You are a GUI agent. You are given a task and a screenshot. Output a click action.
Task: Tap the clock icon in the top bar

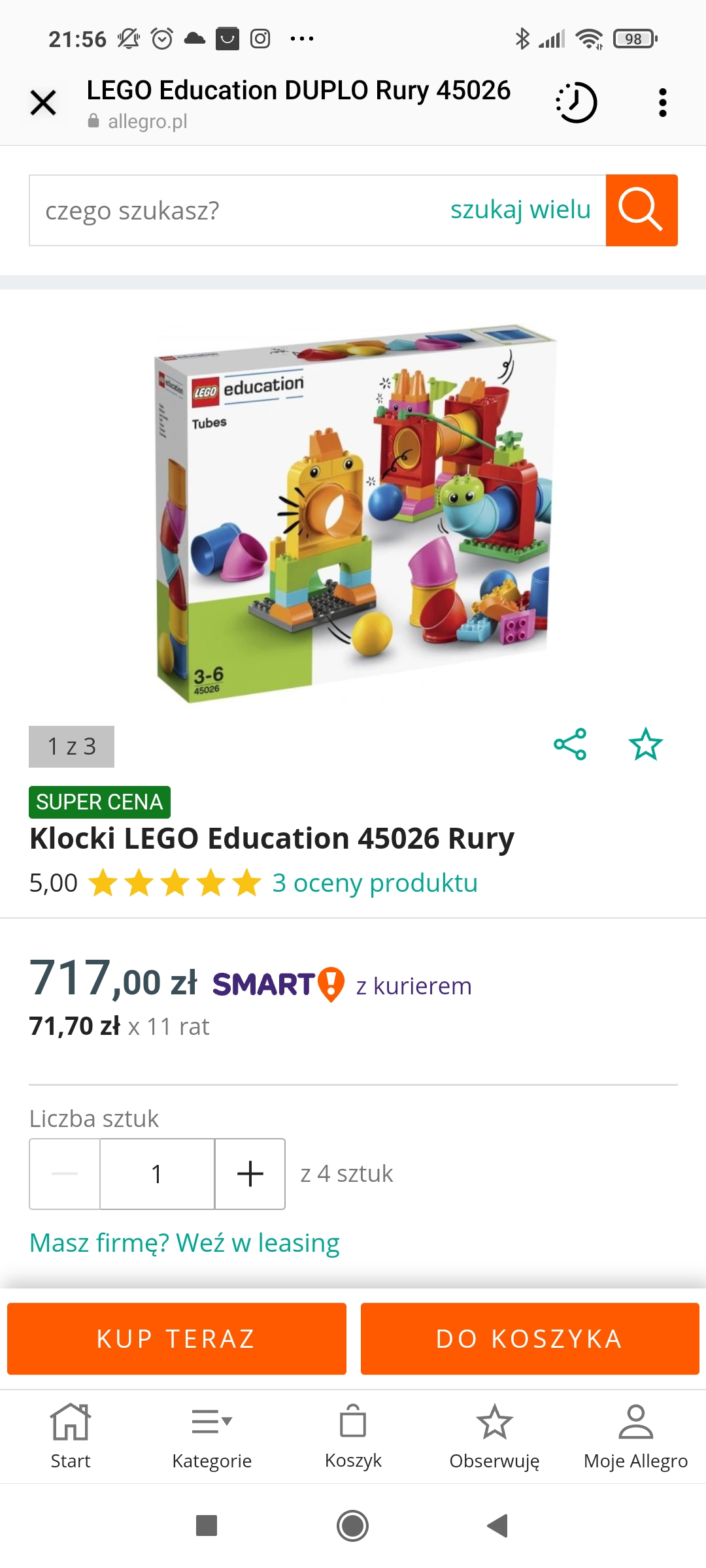[577, 103]
